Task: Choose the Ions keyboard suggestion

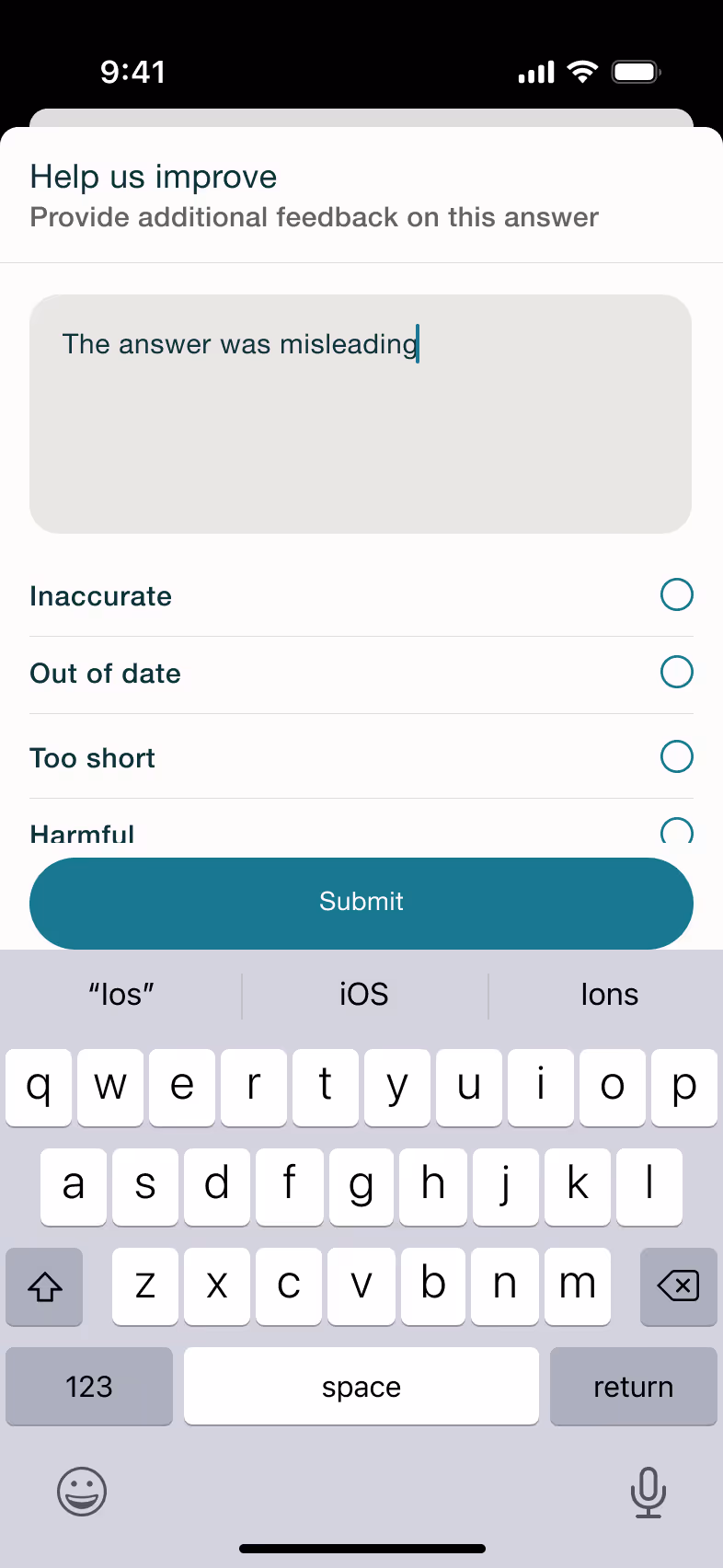Action: point(609,995)
